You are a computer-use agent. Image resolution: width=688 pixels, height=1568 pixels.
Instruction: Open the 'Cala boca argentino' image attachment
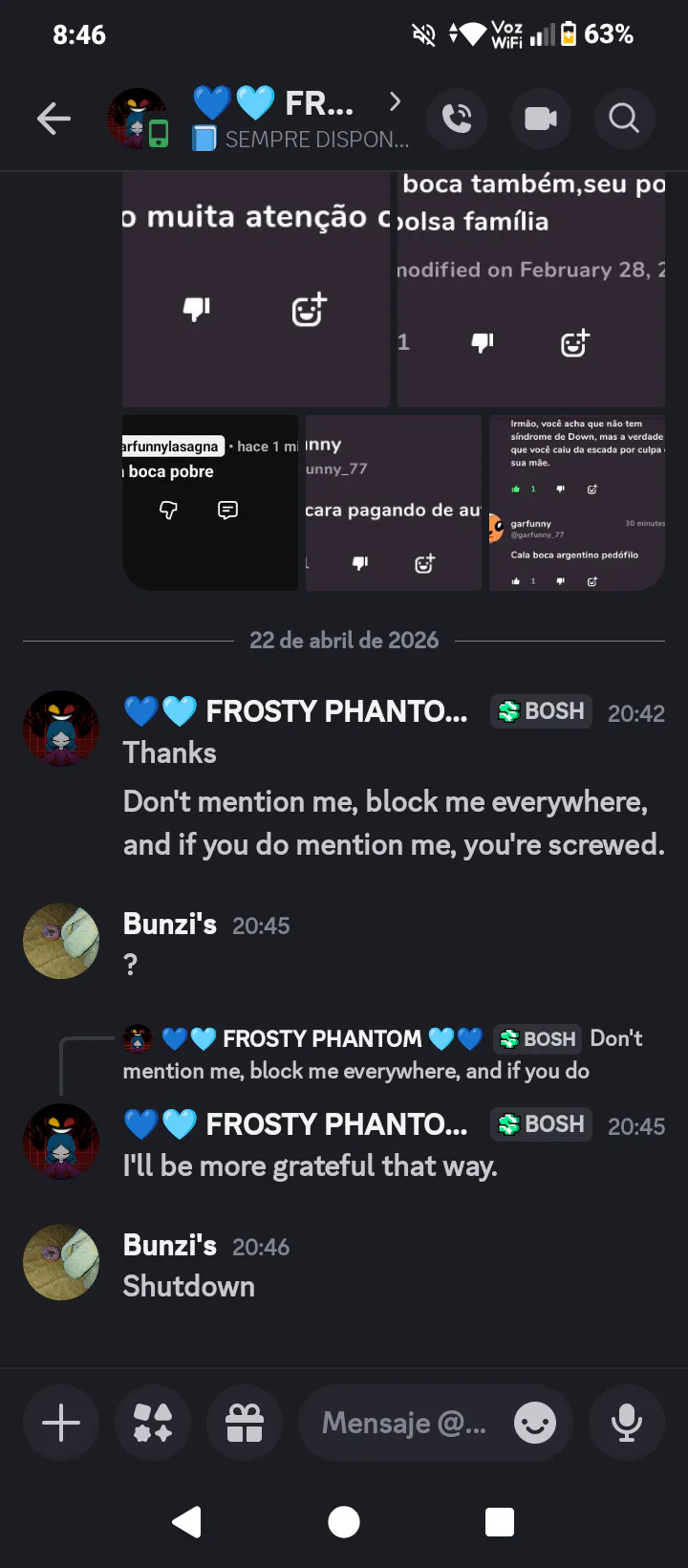(577, 503)
